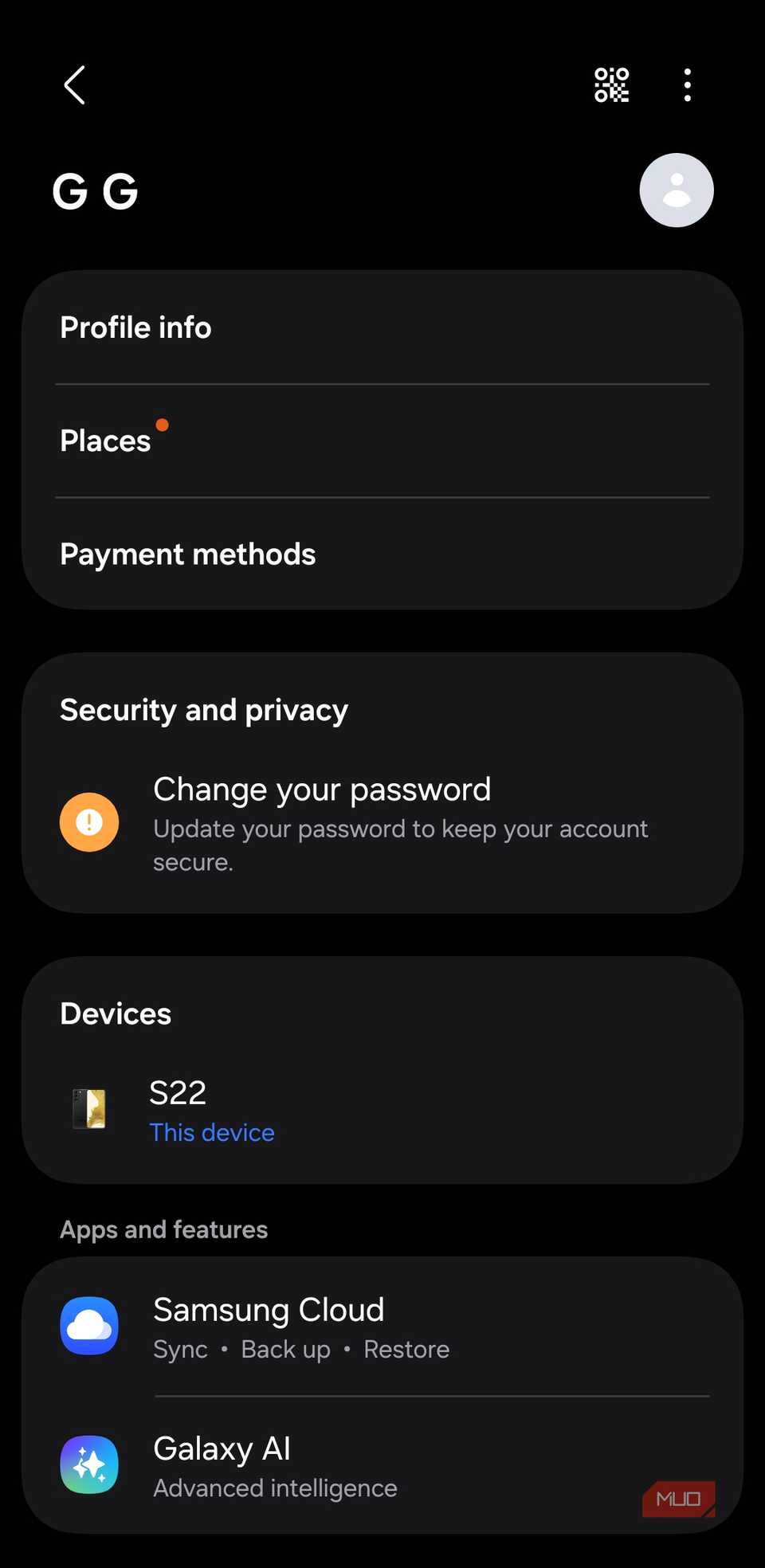Tap the This device link

(x=211, y=1132)
